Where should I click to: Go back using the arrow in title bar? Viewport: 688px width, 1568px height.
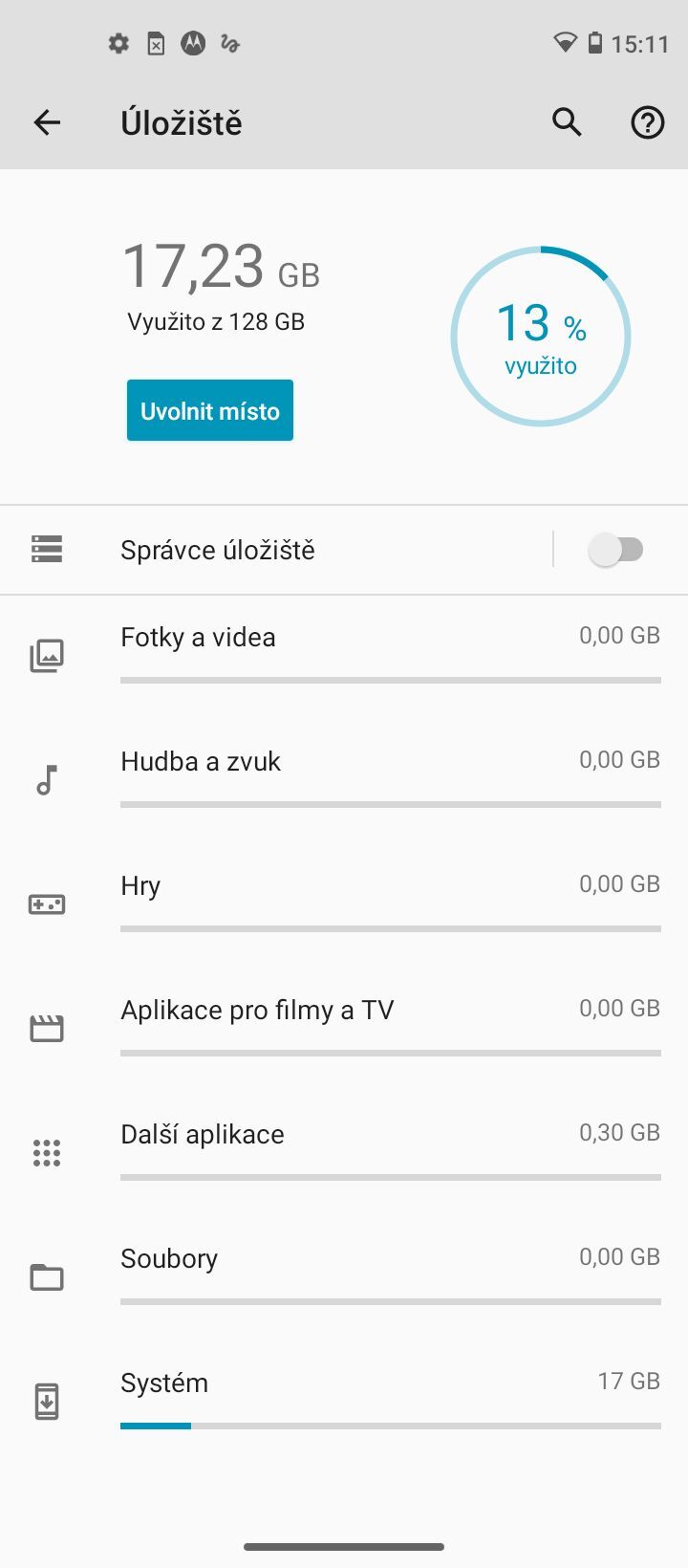tap(46, 122)
